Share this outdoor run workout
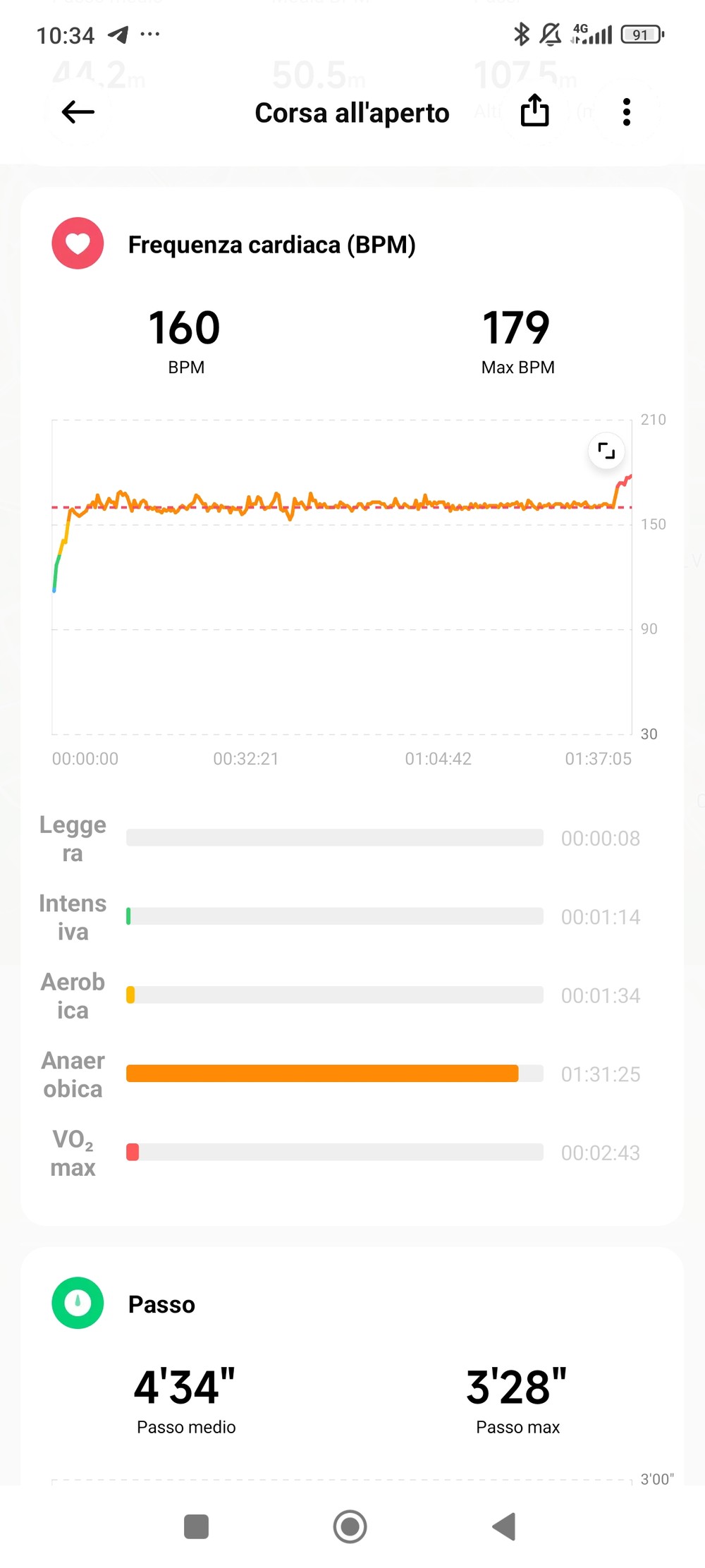This screenshot has height=1568, width=705. [x=534, y=111]
